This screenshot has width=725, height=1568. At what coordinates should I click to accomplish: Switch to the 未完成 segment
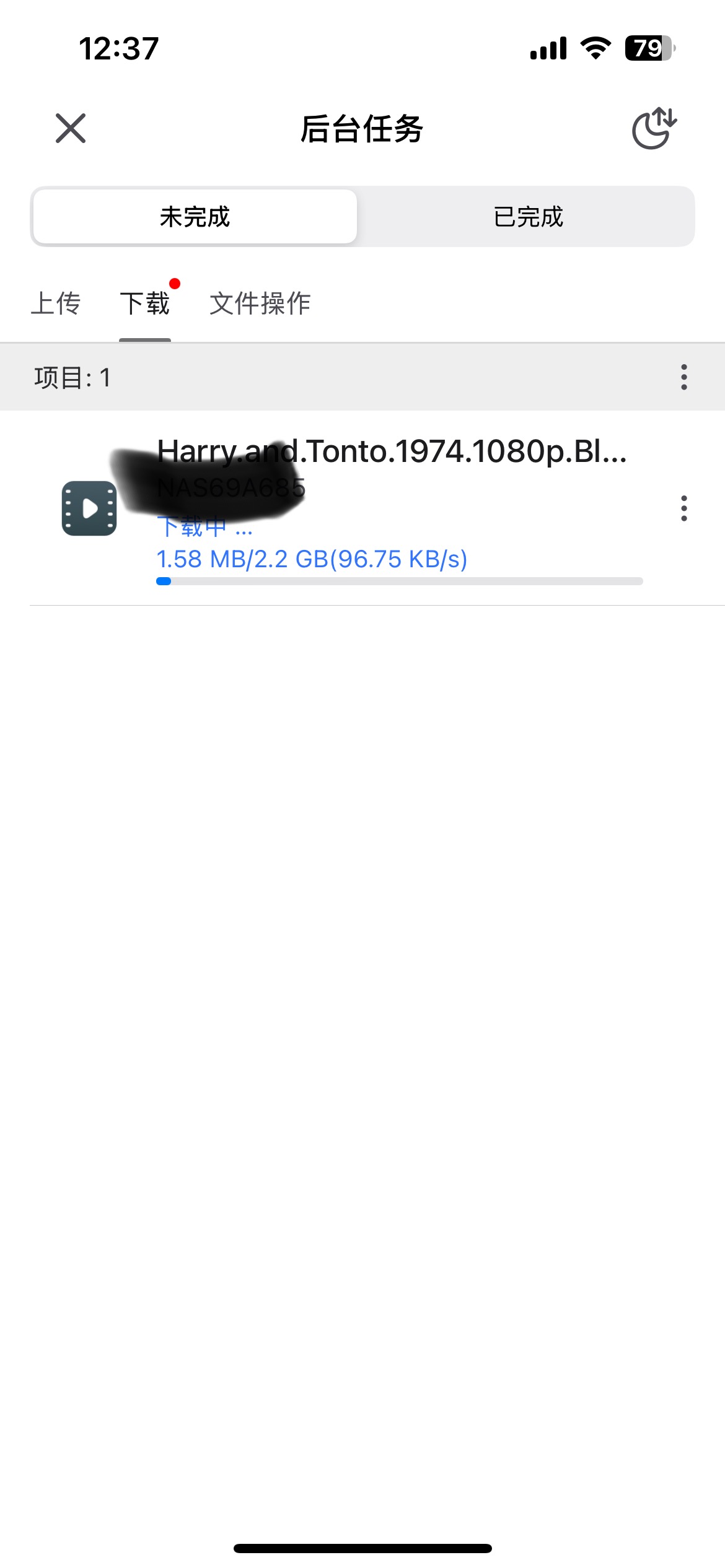point(195,217)
